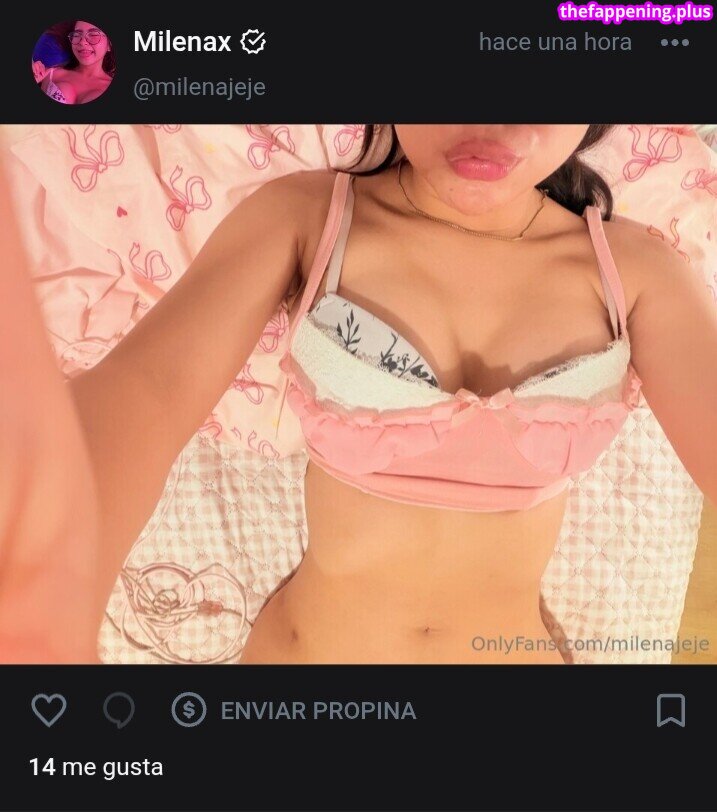Like this post with the heart icon
This screenshot has height=812, width=717.
pyautogui.click(x=48, y=710)
